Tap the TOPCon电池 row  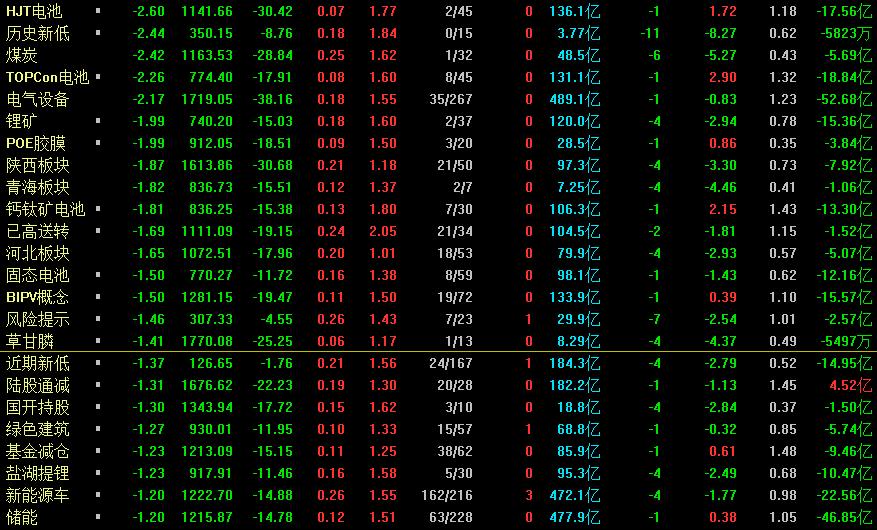click(47, 77)
